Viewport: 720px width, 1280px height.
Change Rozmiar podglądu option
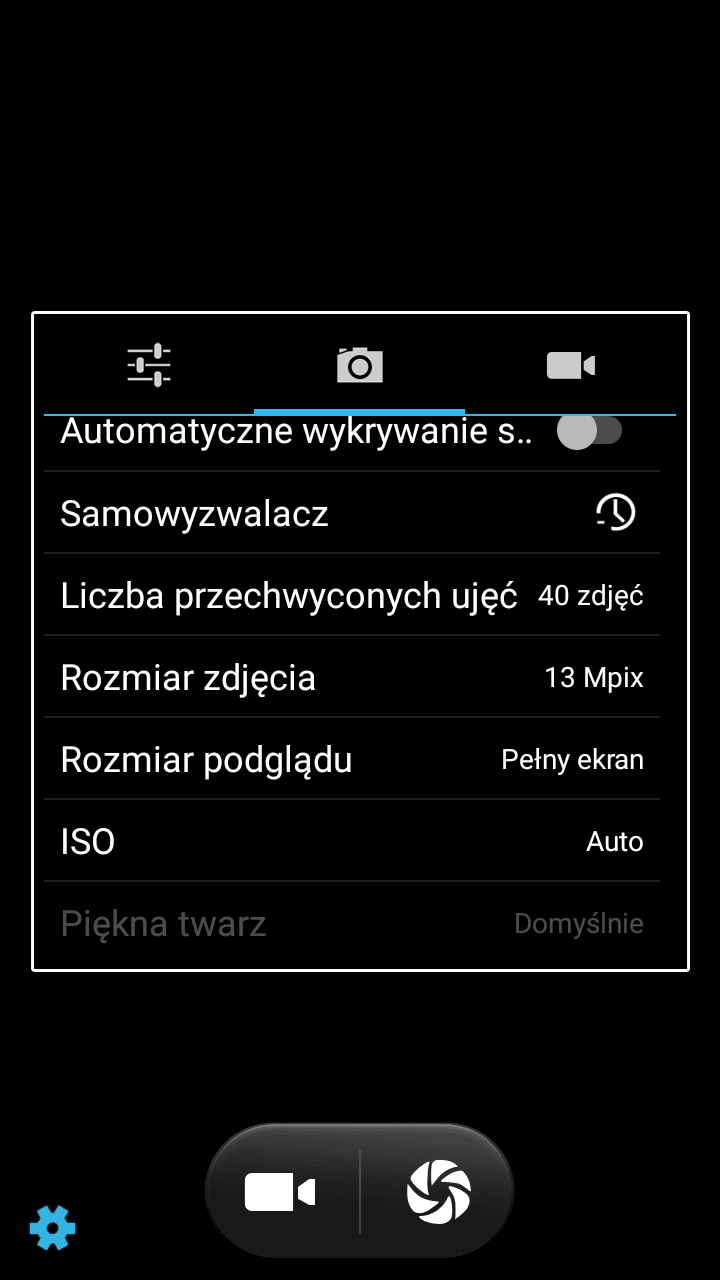point(352,759)
